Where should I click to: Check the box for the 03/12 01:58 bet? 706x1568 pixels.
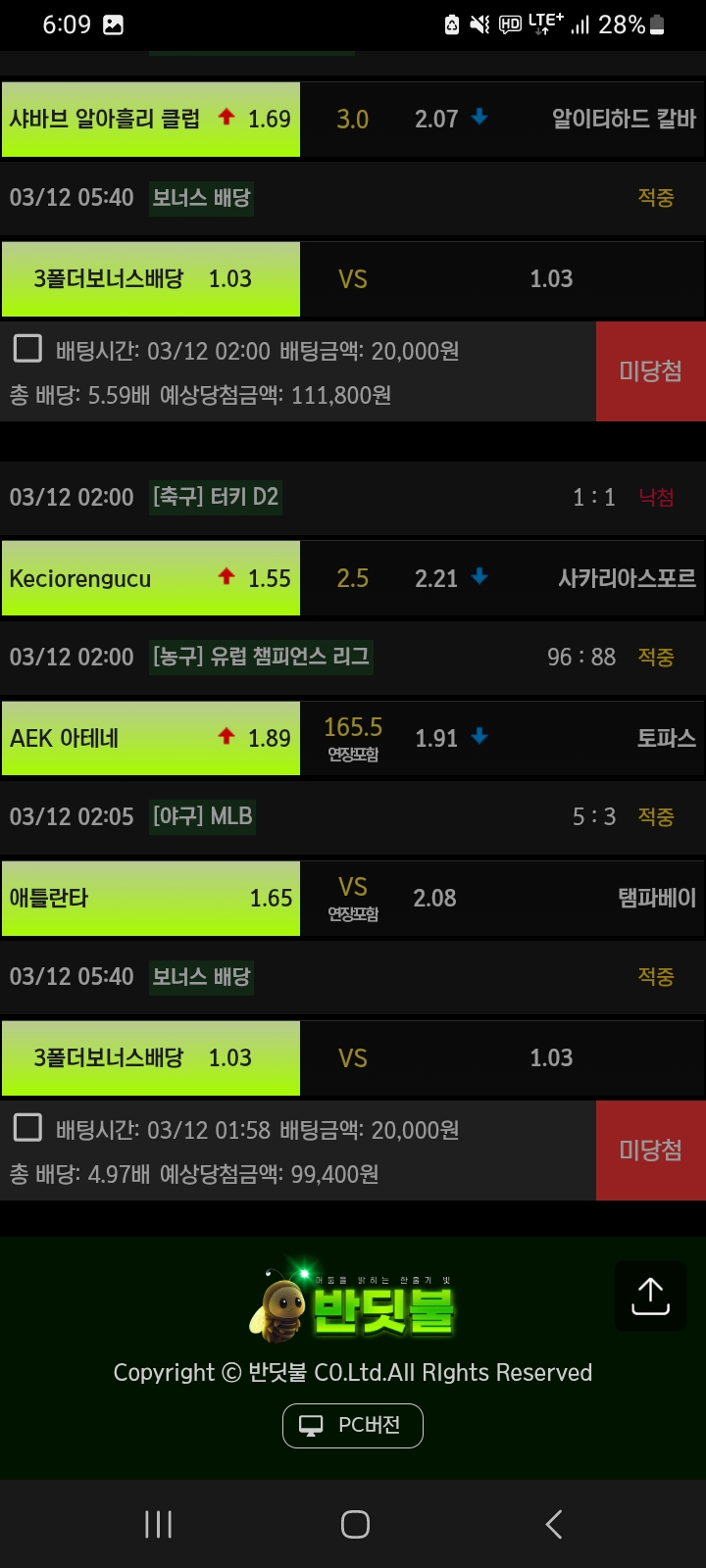[27, 1128]
